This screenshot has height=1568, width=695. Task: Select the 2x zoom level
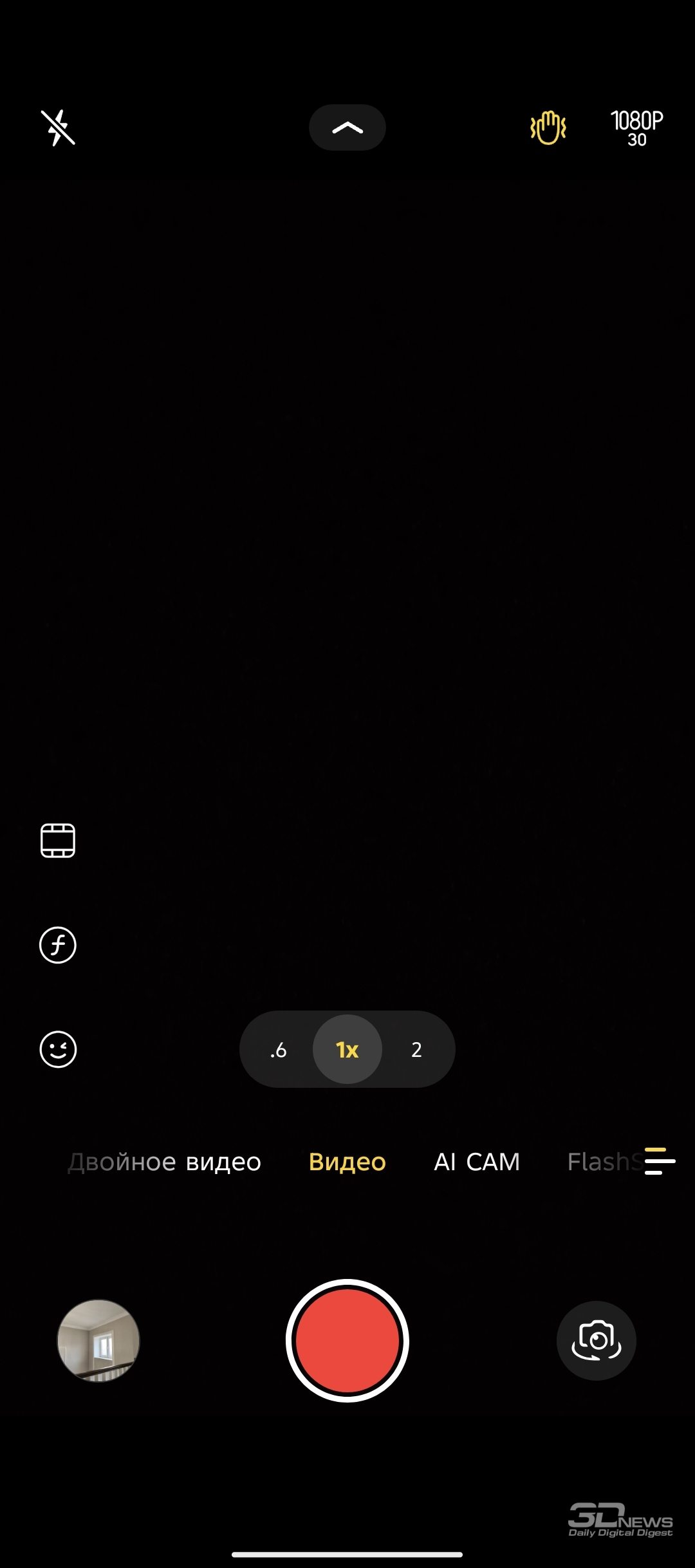pyautogui.click(x=416, y=1050)
